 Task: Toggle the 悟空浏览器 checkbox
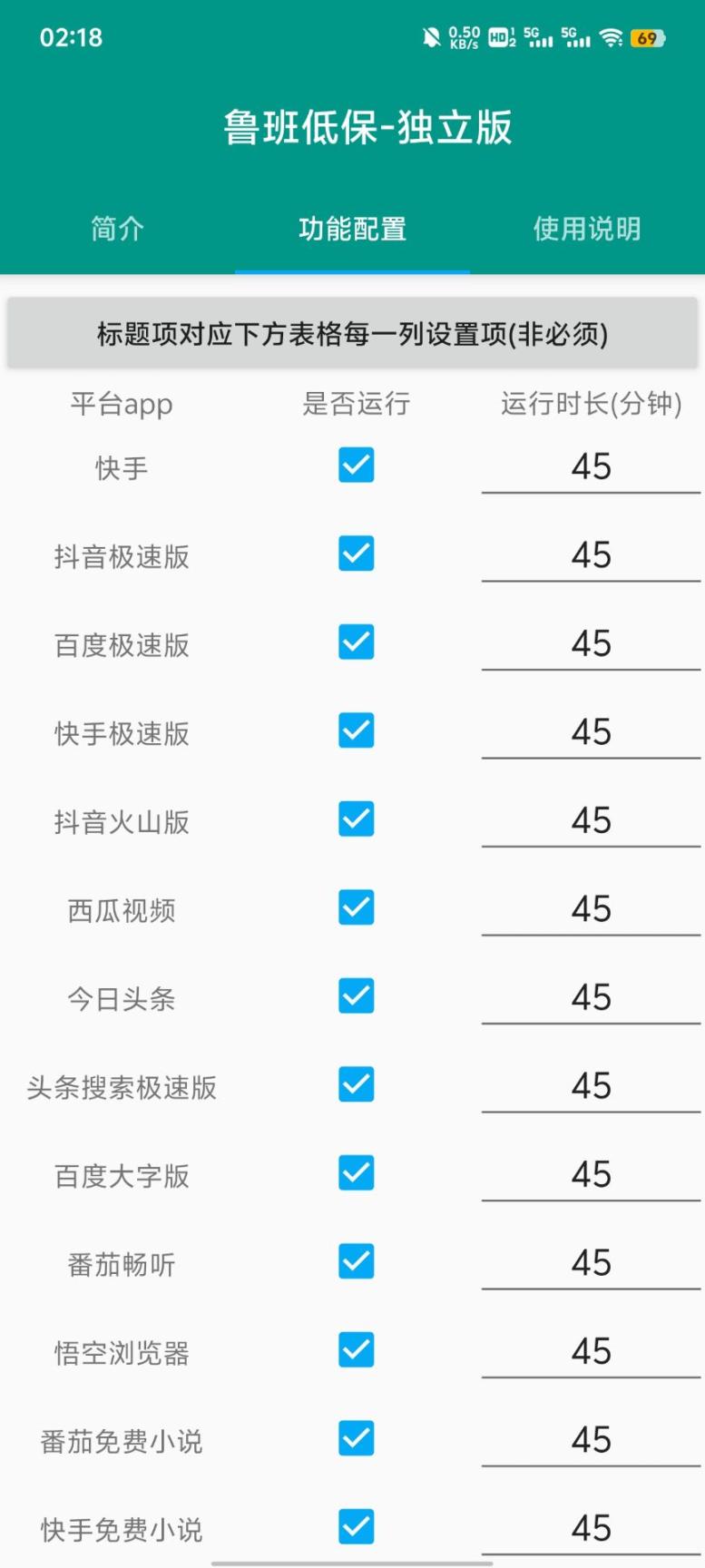coord(355,1351)
